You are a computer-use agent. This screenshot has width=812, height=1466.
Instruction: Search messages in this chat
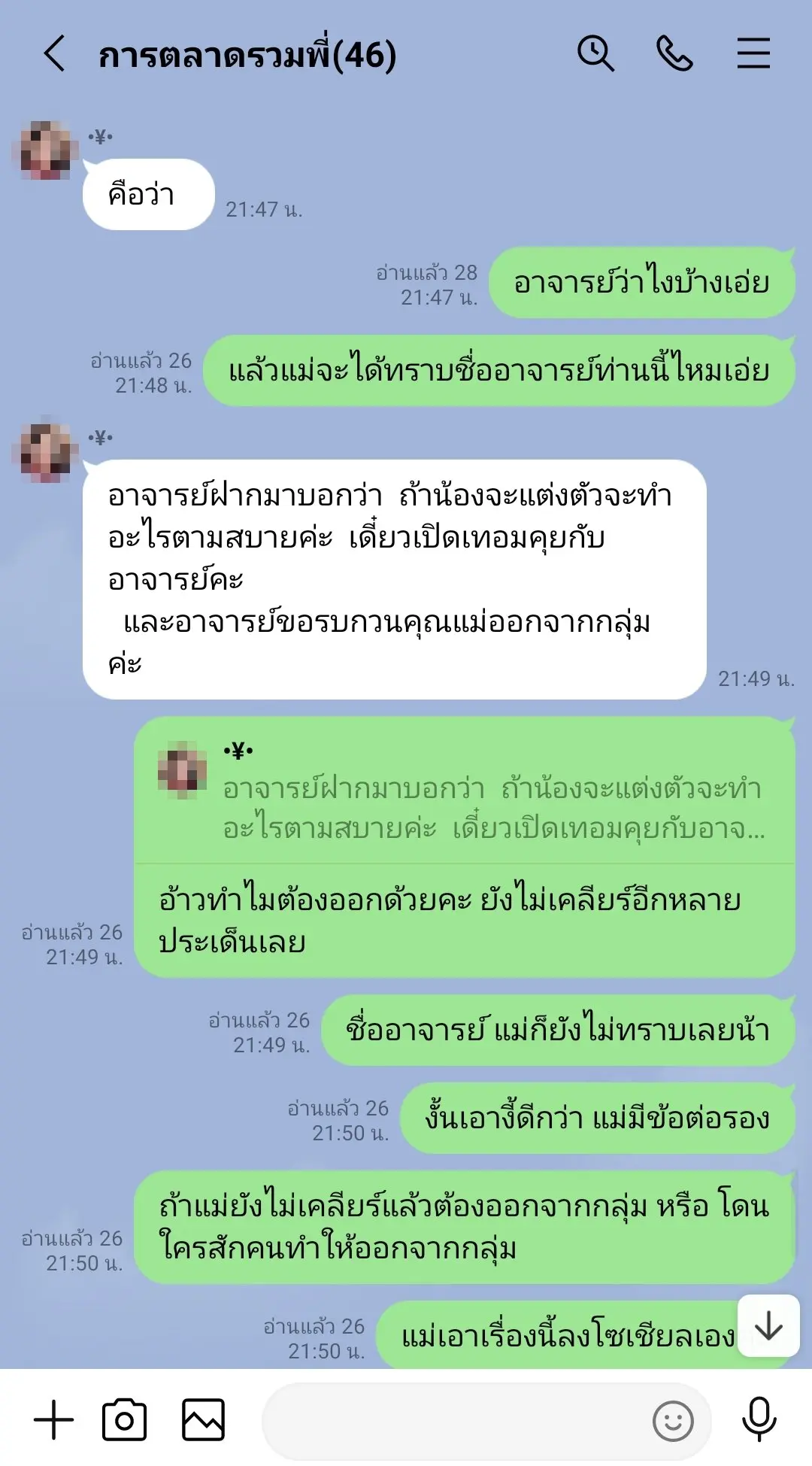(595, 54)
